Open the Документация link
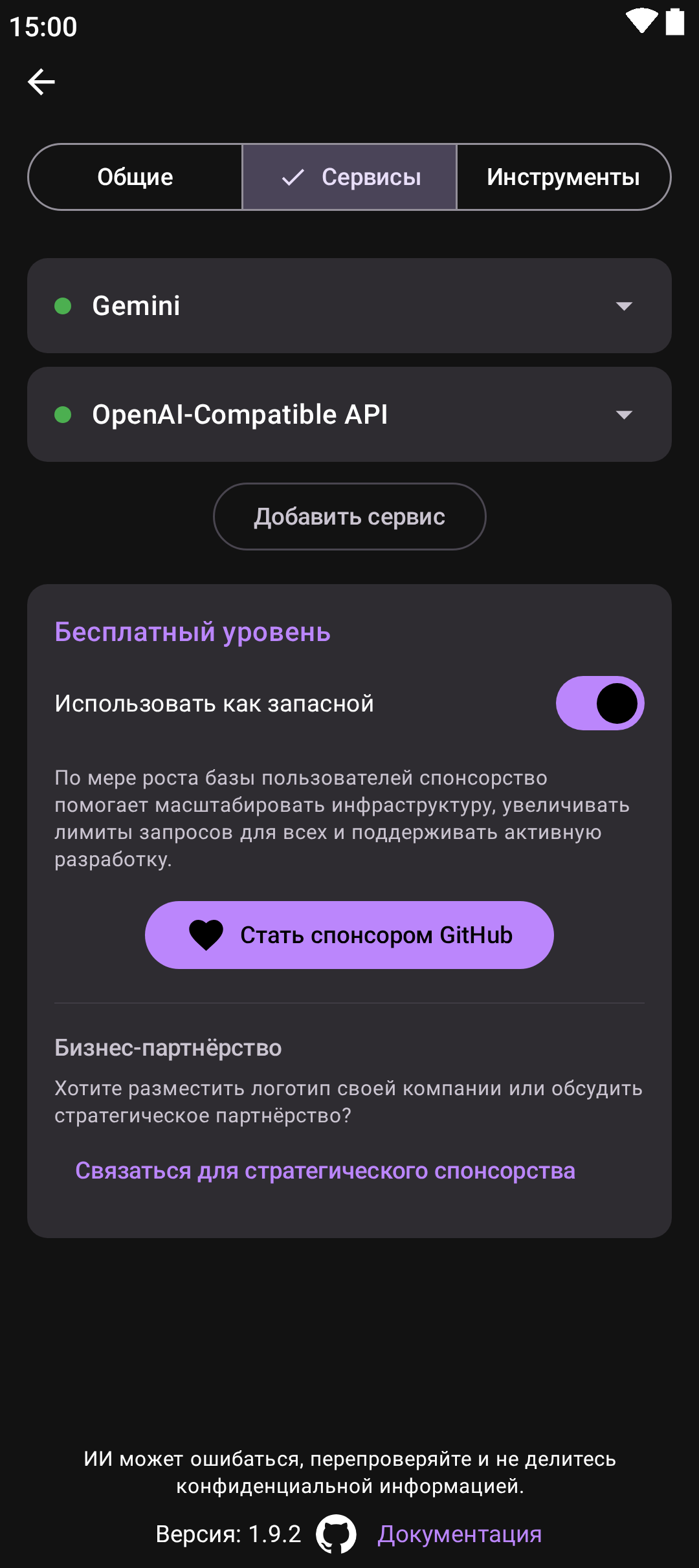 click(x=460, y=1534)
